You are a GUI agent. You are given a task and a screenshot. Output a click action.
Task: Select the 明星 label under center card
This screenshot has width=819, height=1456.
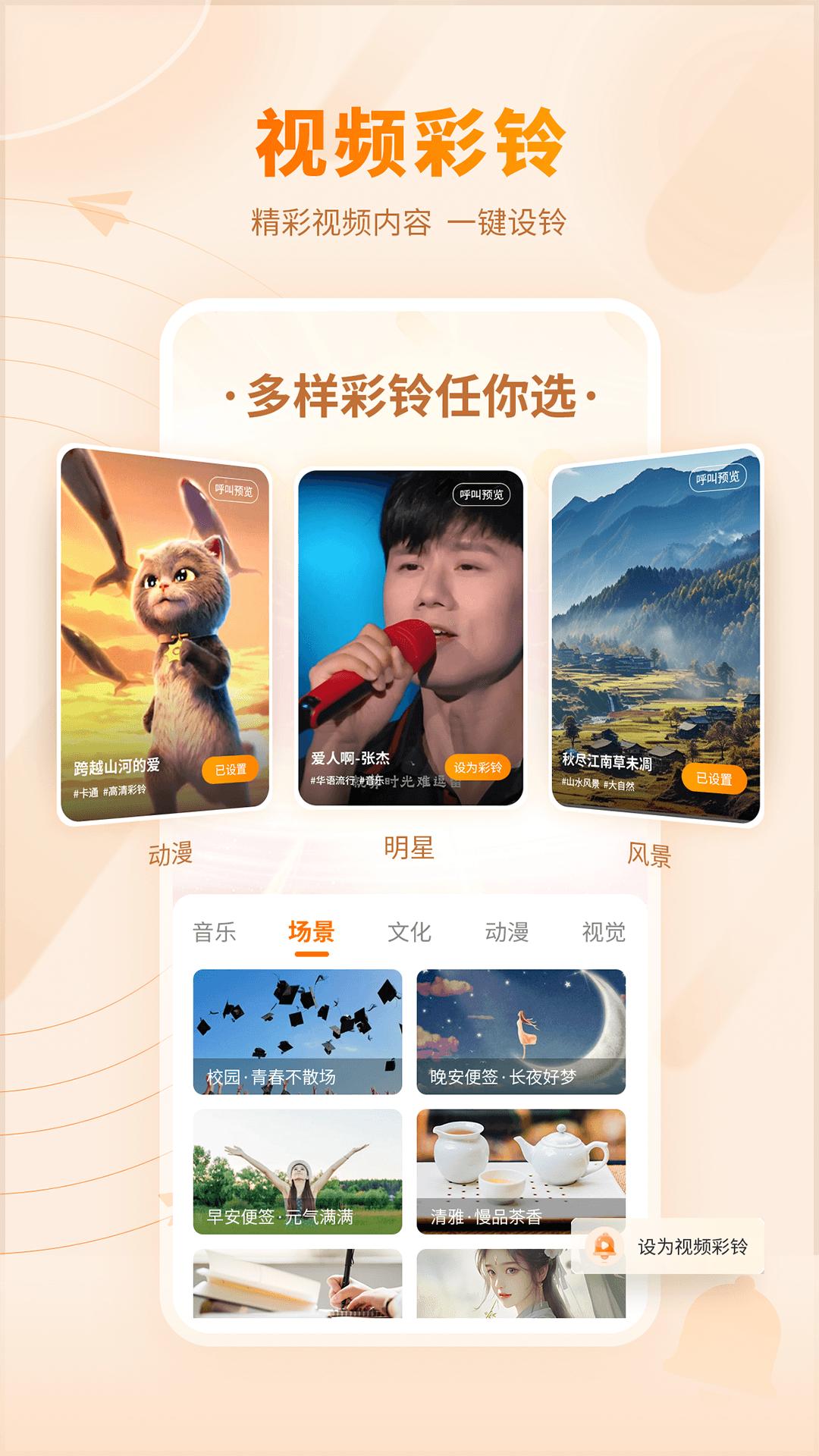(x=408, y=849)
